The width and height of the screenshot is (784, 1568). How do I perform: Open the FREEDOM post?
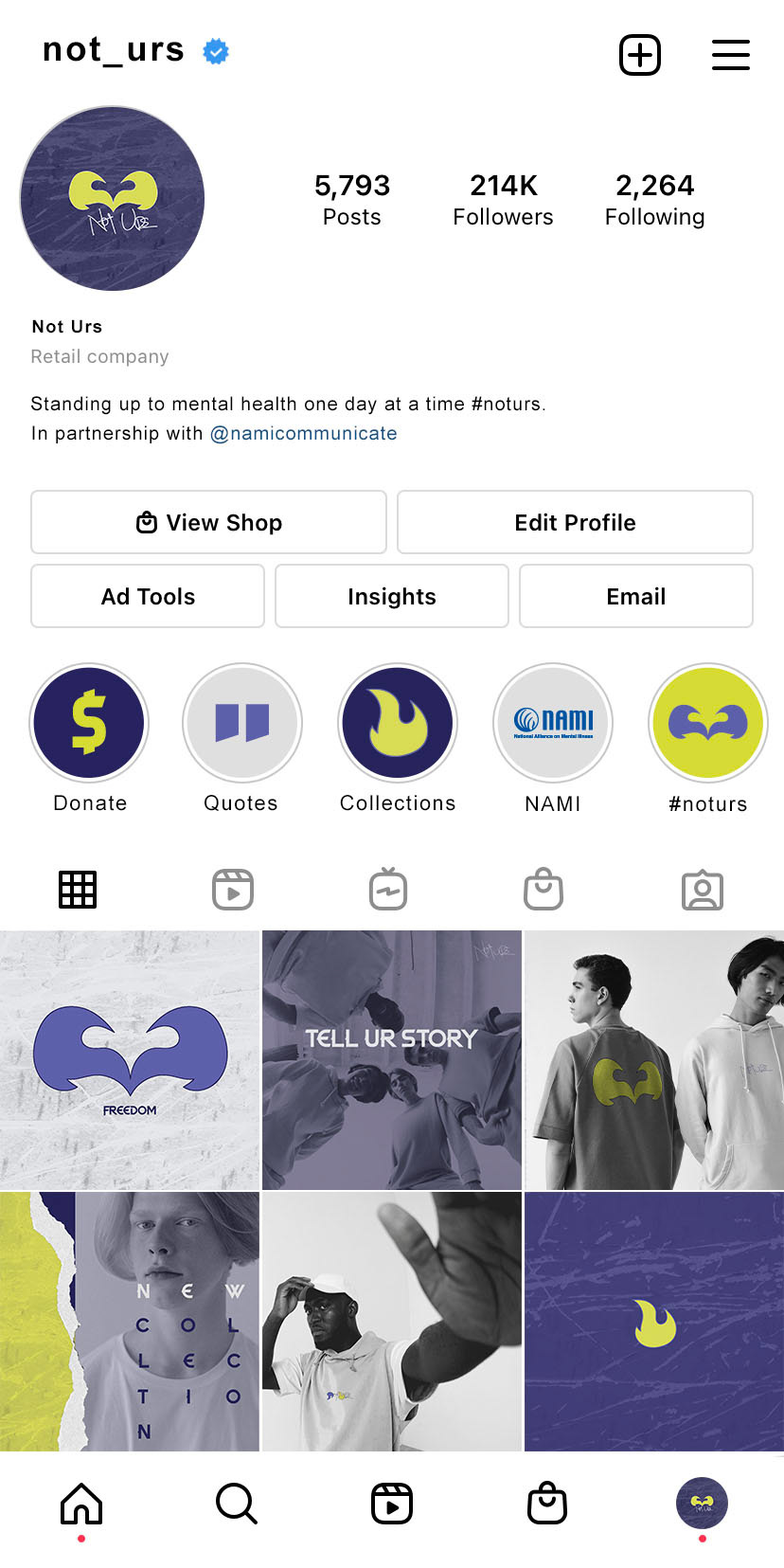pos(130,1059)
